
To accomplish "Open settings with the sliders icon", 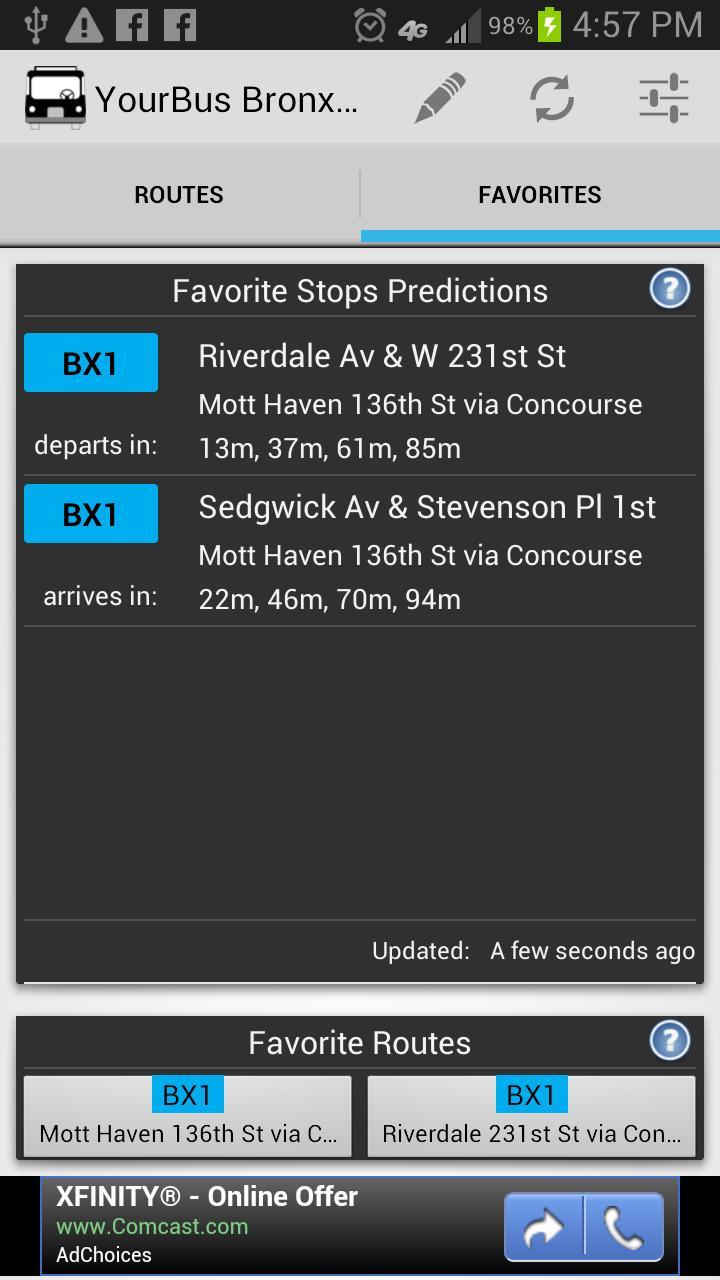I will point(662,98).
